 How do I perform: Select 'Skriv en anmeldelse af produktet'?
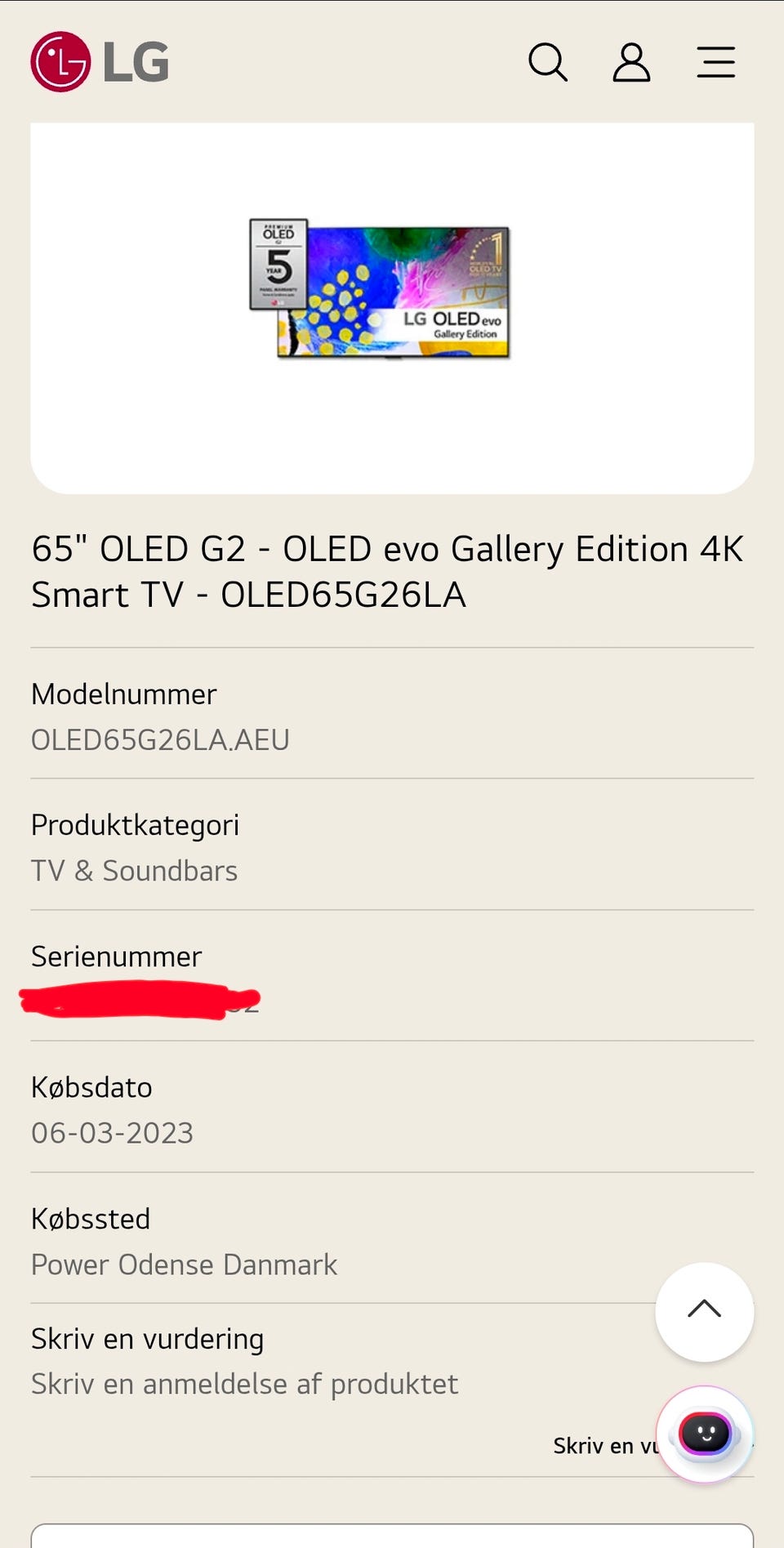[244, 1383]
